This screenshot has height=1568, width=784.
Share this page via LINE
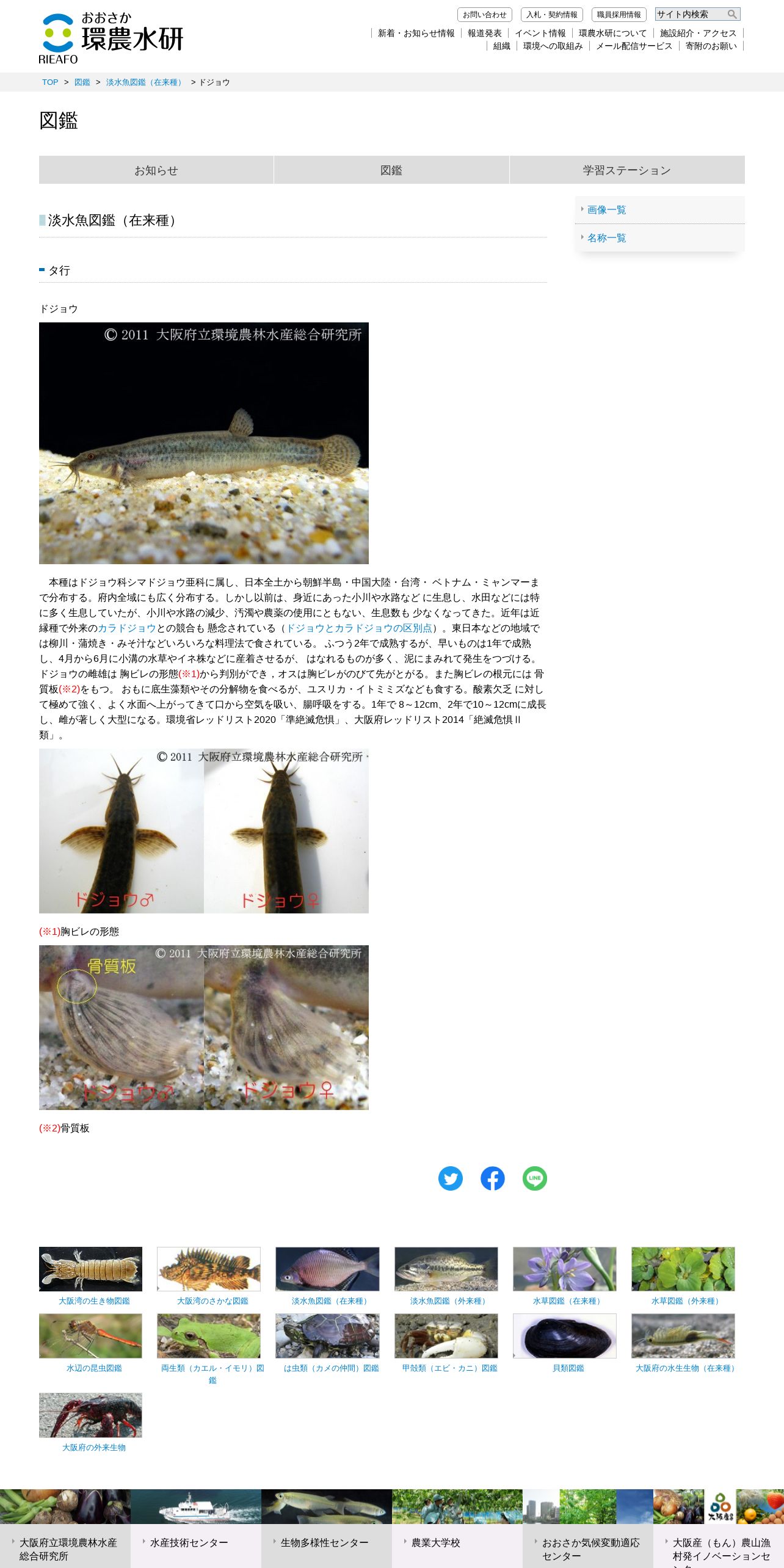pos(535,1178)
